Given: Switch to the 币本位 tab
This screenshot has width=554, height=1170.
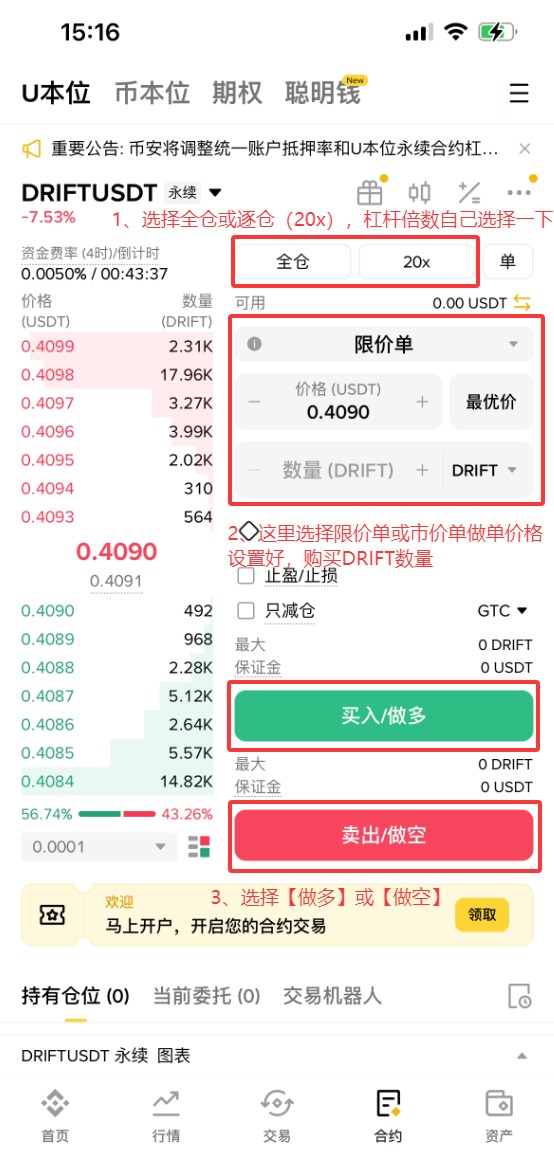Looking at the screenshot, I should tap(152, 93).
